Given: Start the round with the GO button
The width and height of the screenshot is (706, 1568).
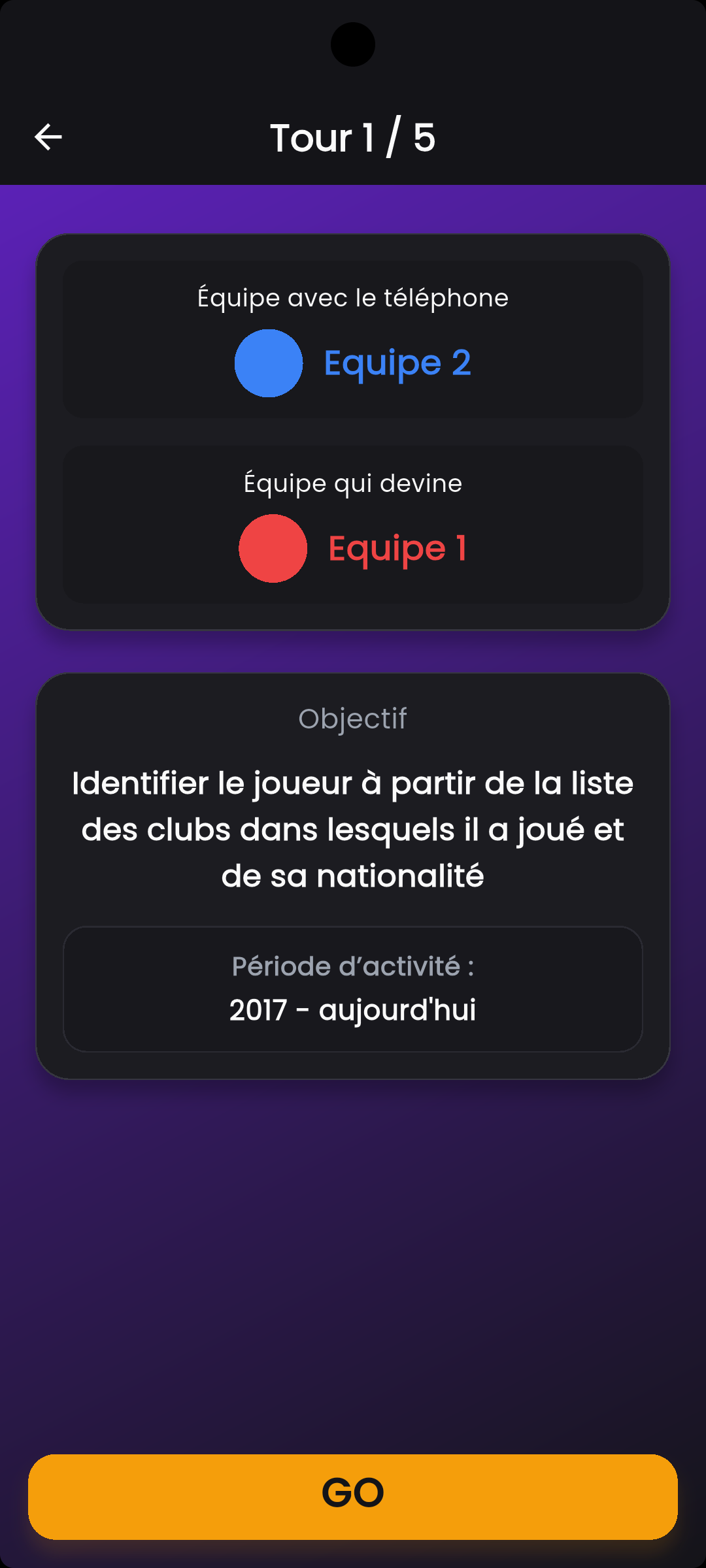Looking at the screenshot, I should (x=353, y=1496).
